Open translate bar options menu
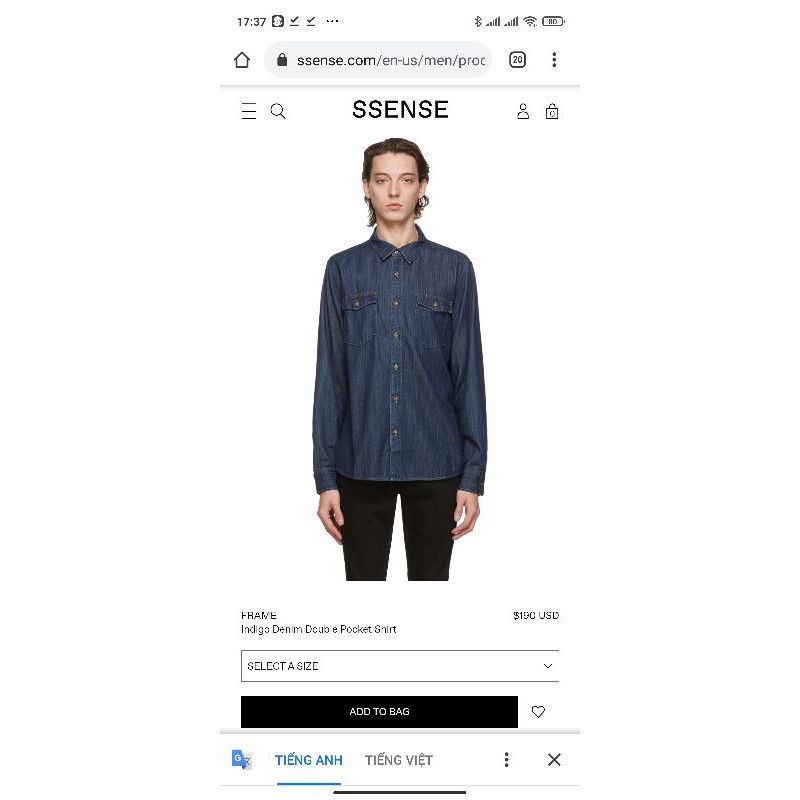This screenshot has width=800, height=800. (507, 760)
